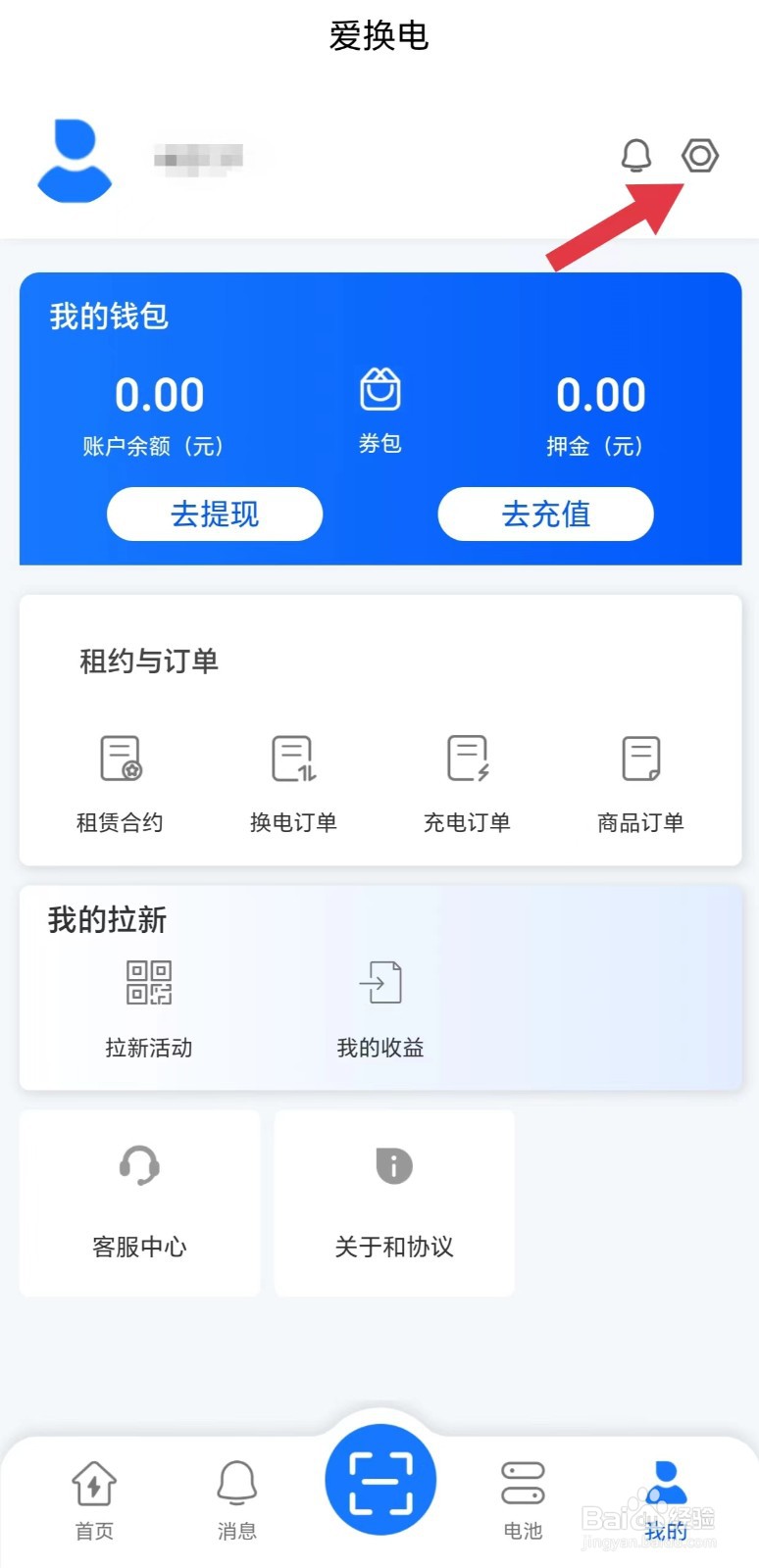This screenshot has width=759, height=1568.
Task: Open 租赁合约 rental contracts
Action: (120, 781)
